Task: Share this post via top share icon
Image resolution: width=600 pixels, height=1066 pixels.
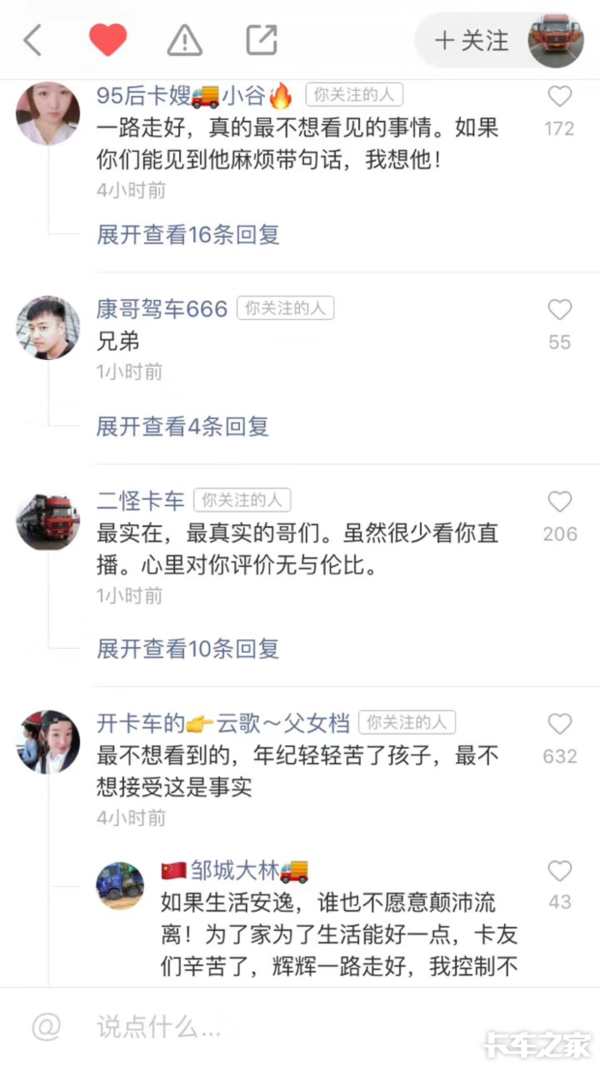Action: tap(261, 40)
